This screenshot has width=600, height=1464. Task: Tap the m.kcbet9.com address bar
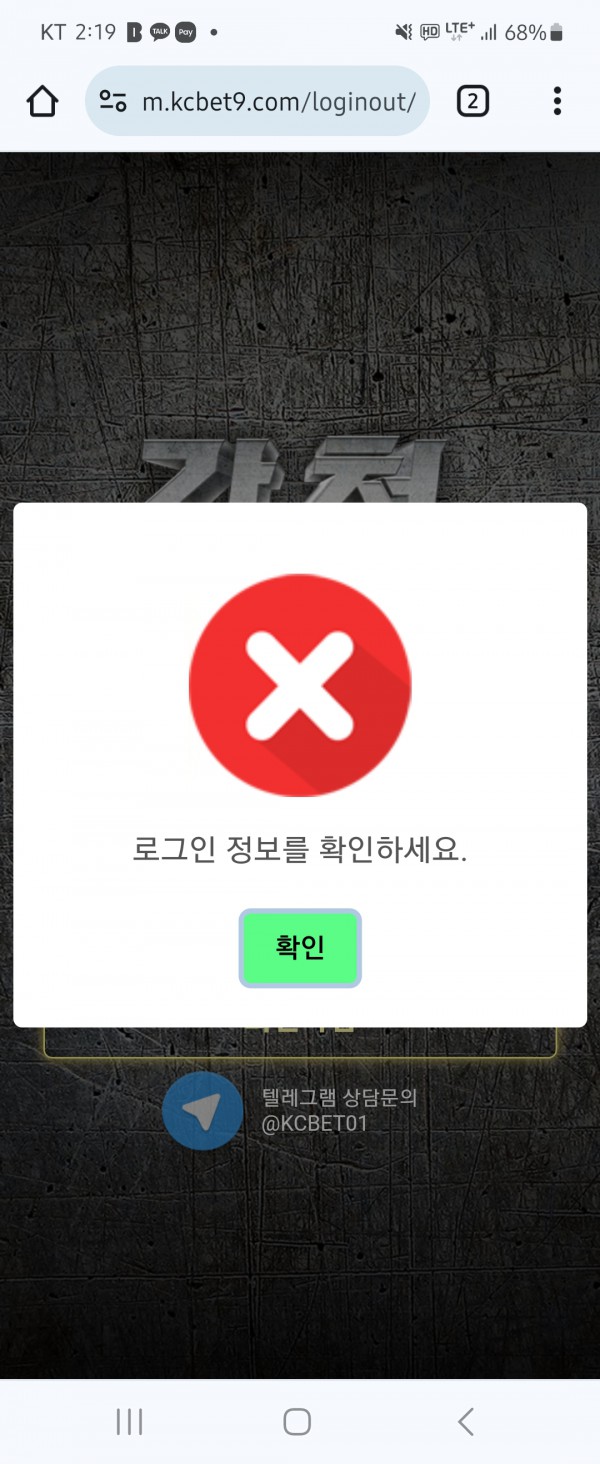pyautogui.click(x=278, y=101)
